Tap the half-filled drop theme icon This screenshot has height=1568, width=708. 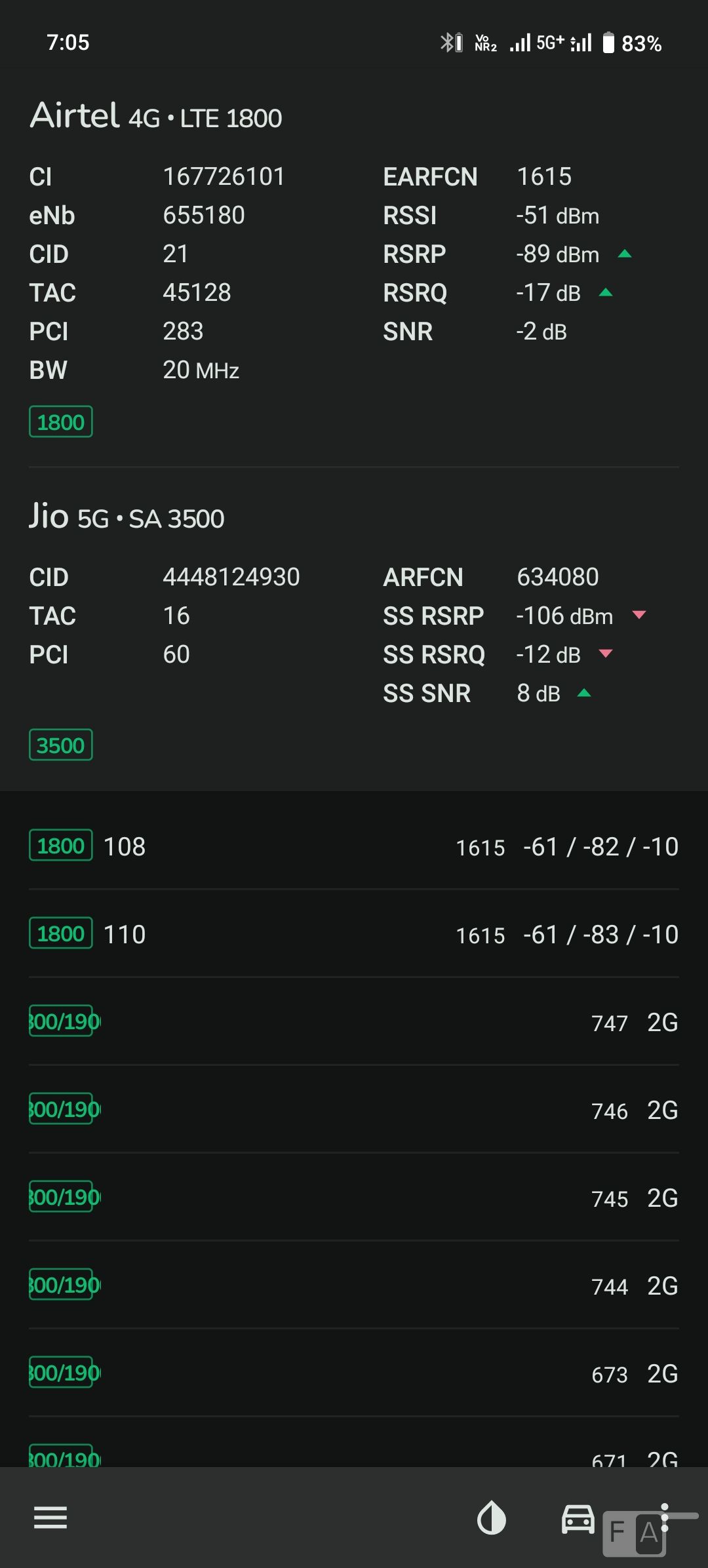491,1518
